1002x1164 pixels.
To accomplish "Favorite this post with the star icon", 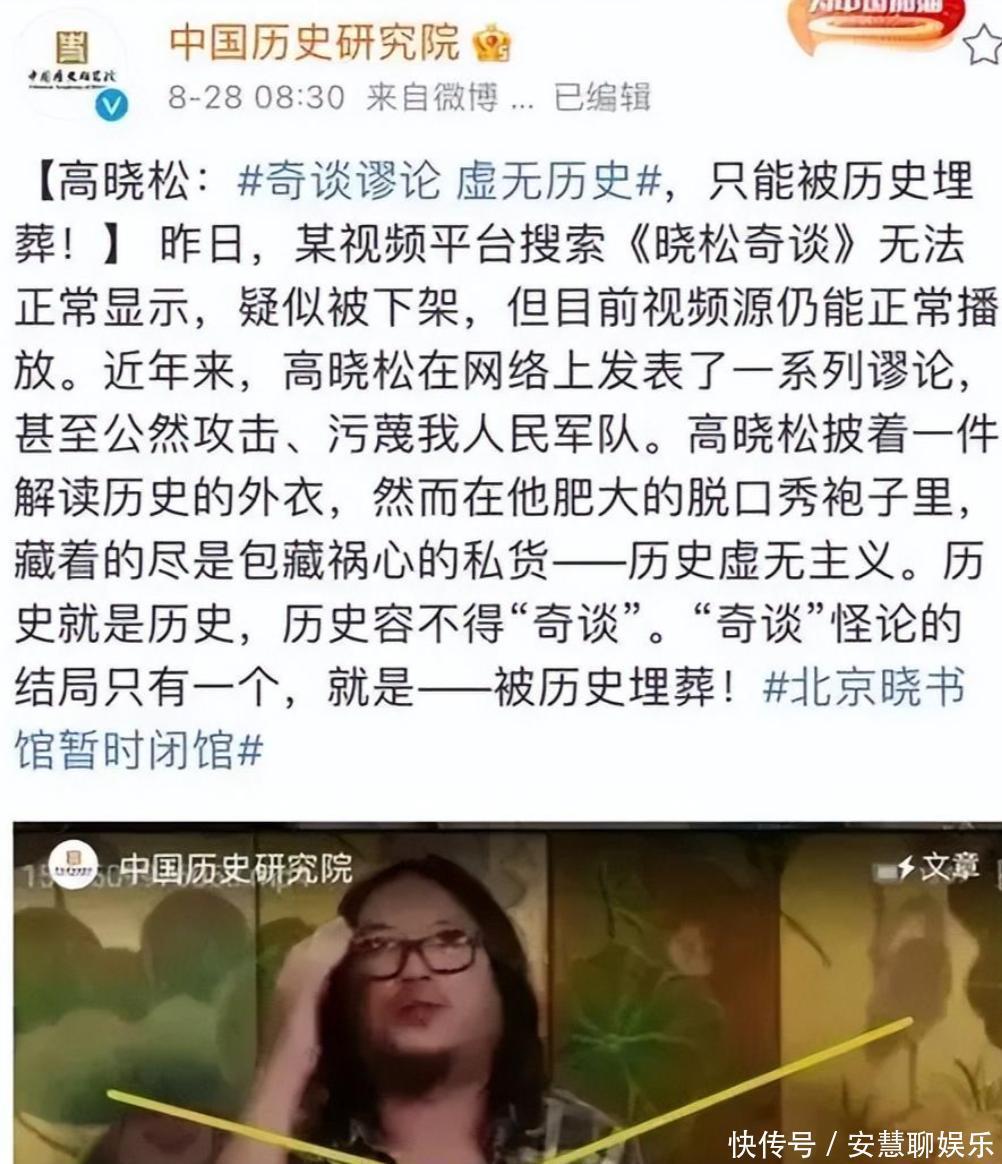I will (x=984, y=47).
